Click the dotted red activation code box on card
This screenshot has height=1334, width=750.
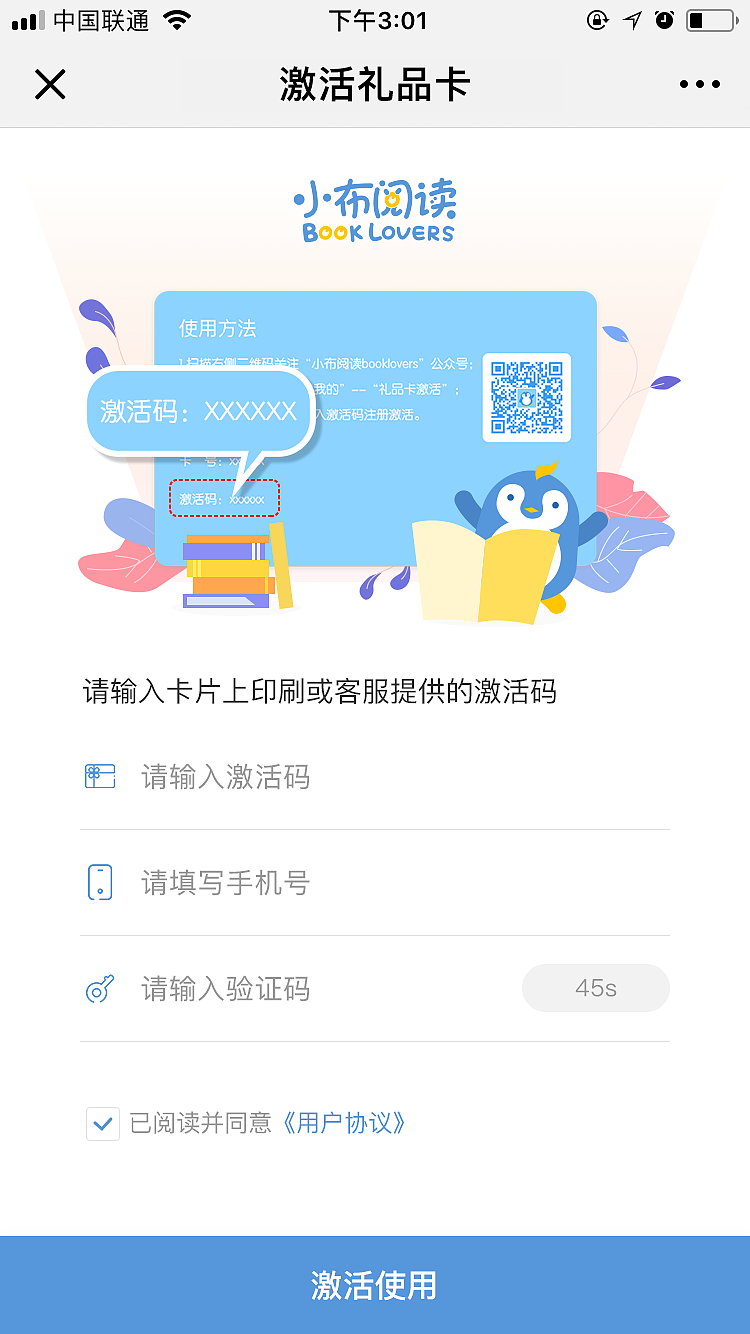point(224,497)
